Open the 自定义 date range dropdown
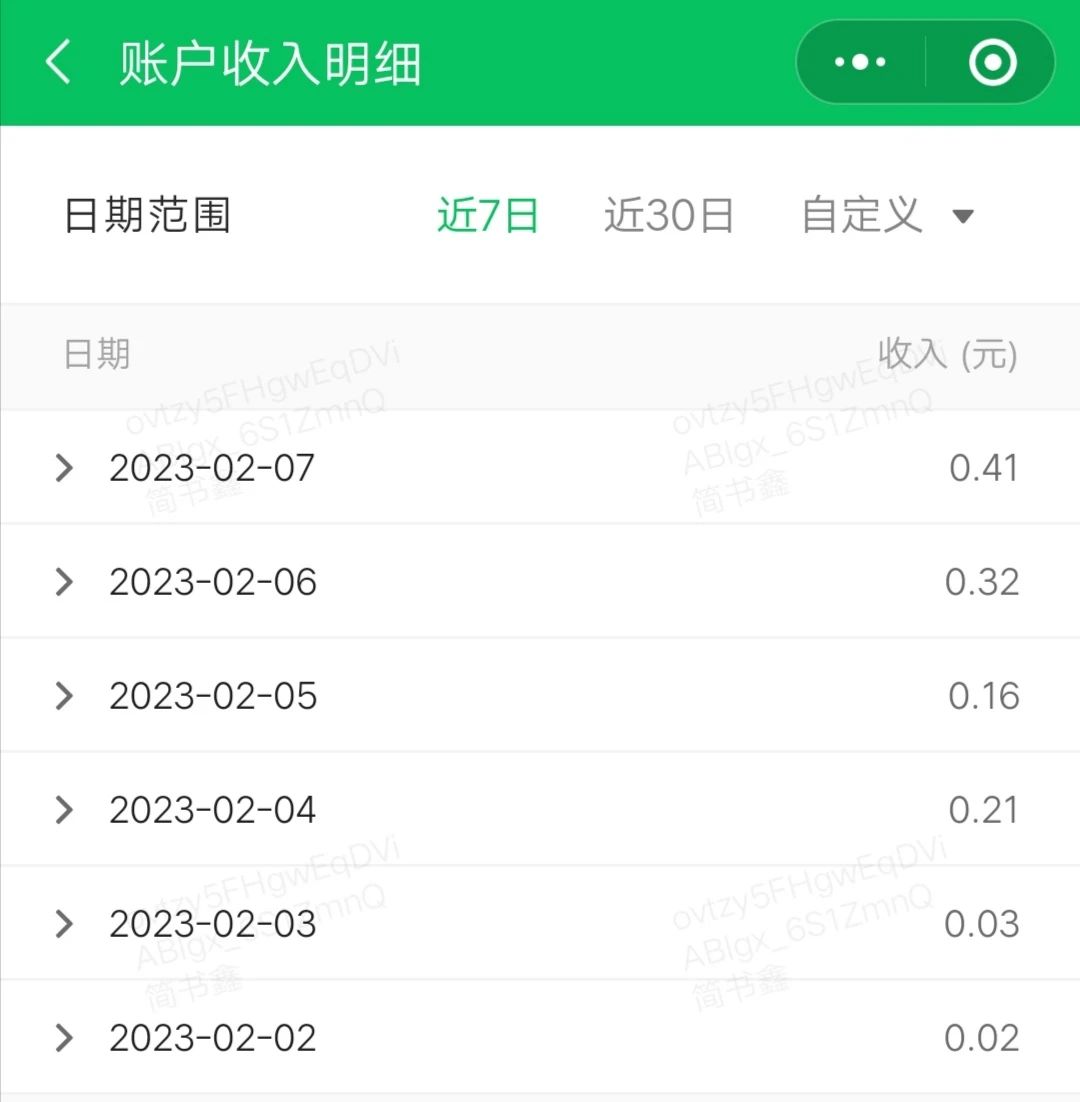The width and height of the screenshot is (1080, 1102). (x=860, y=215)
